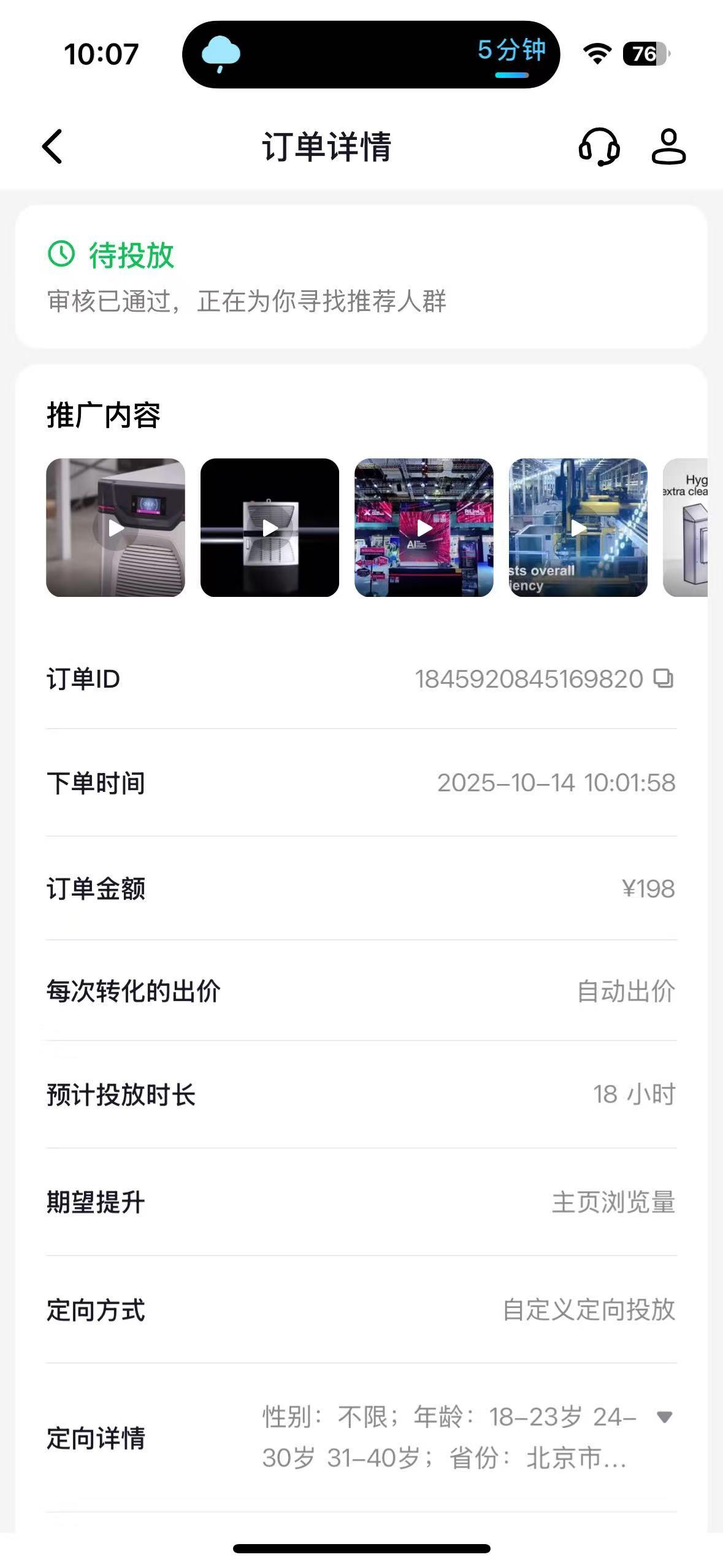Expand the targeting details dropdown arrow
Image resolution: width=723 pixels, height=1568 pixels.
pos(664,1417)
